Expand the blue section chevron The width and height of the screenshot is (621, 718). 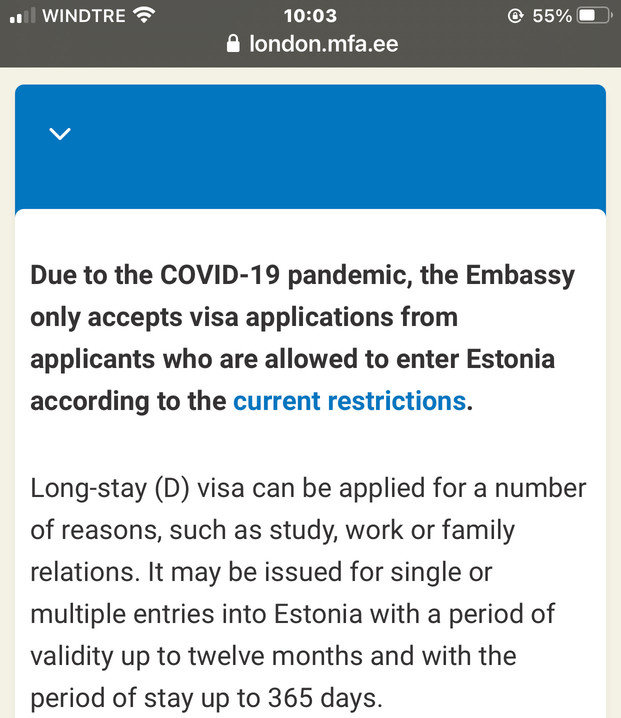(60, 133)
